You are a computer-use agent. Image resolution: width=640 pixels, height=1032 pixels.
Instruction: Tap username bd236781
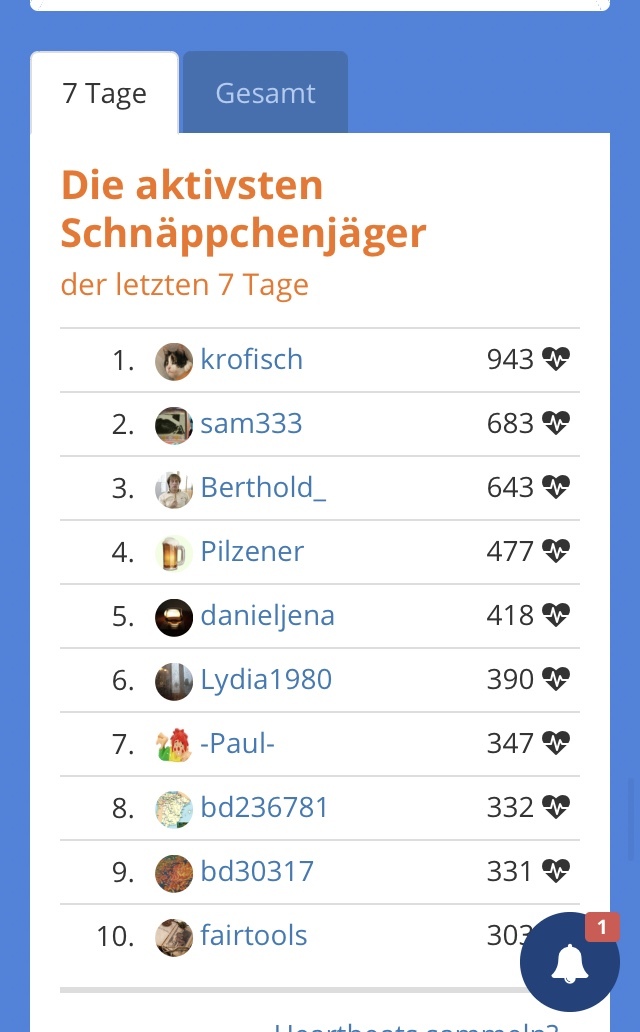click(x=264, y=808)
